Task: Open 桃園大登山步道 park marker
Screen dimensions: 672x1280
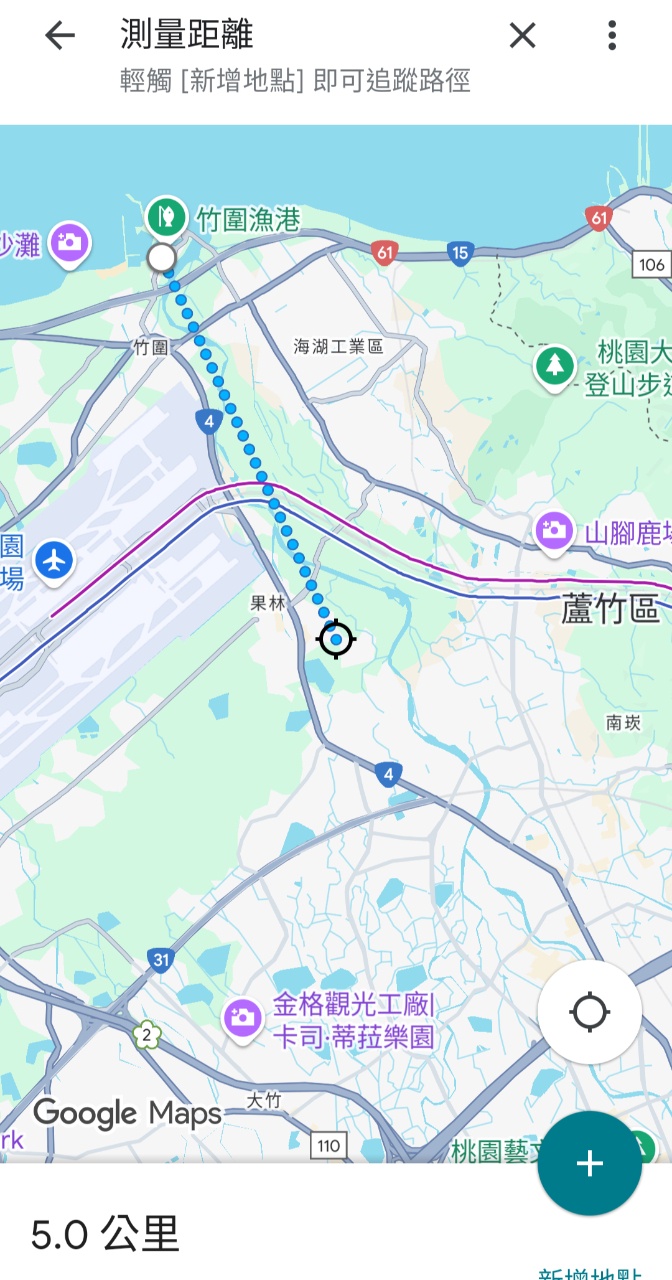Action: coord(553,365)
